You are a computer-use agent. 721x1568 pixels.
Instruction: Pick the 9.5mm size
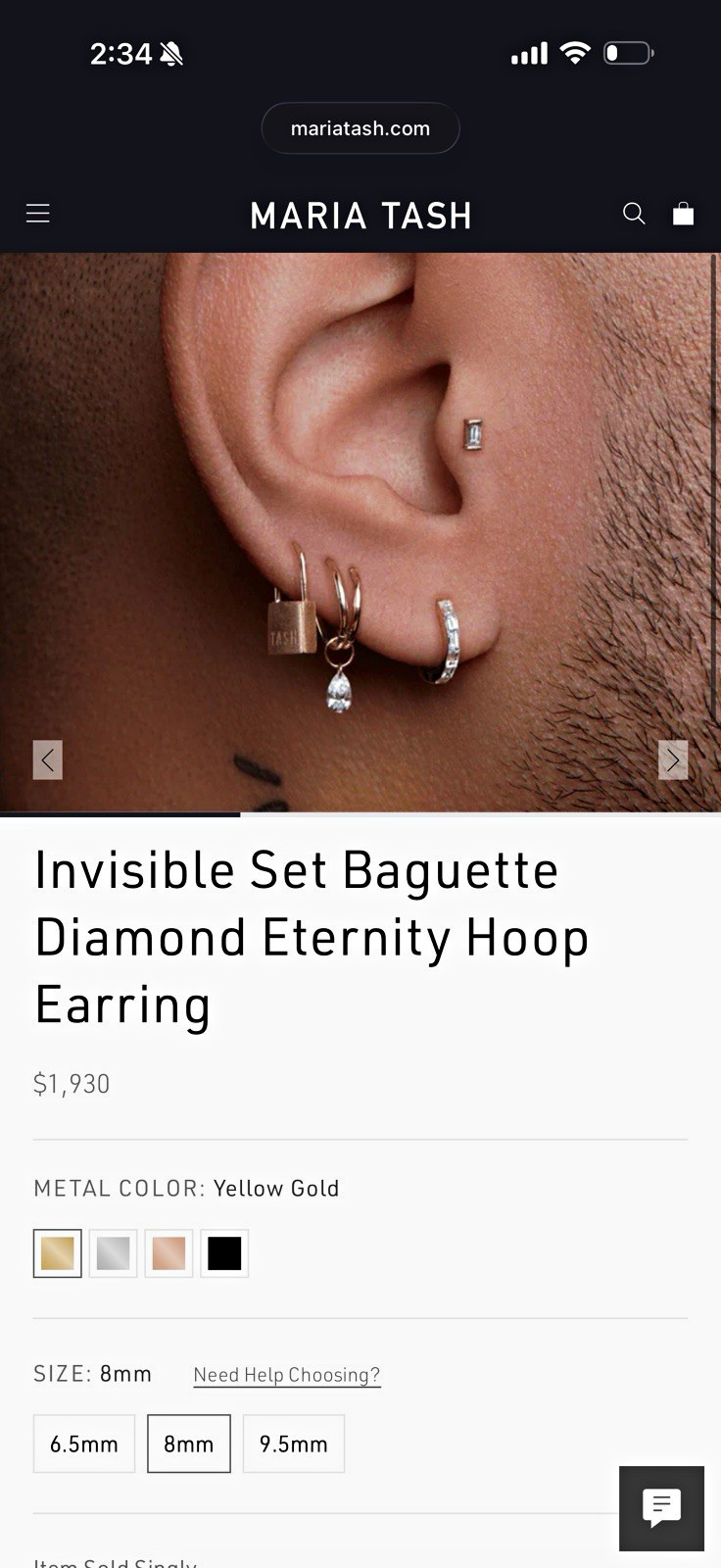[x=294, y=1444]
